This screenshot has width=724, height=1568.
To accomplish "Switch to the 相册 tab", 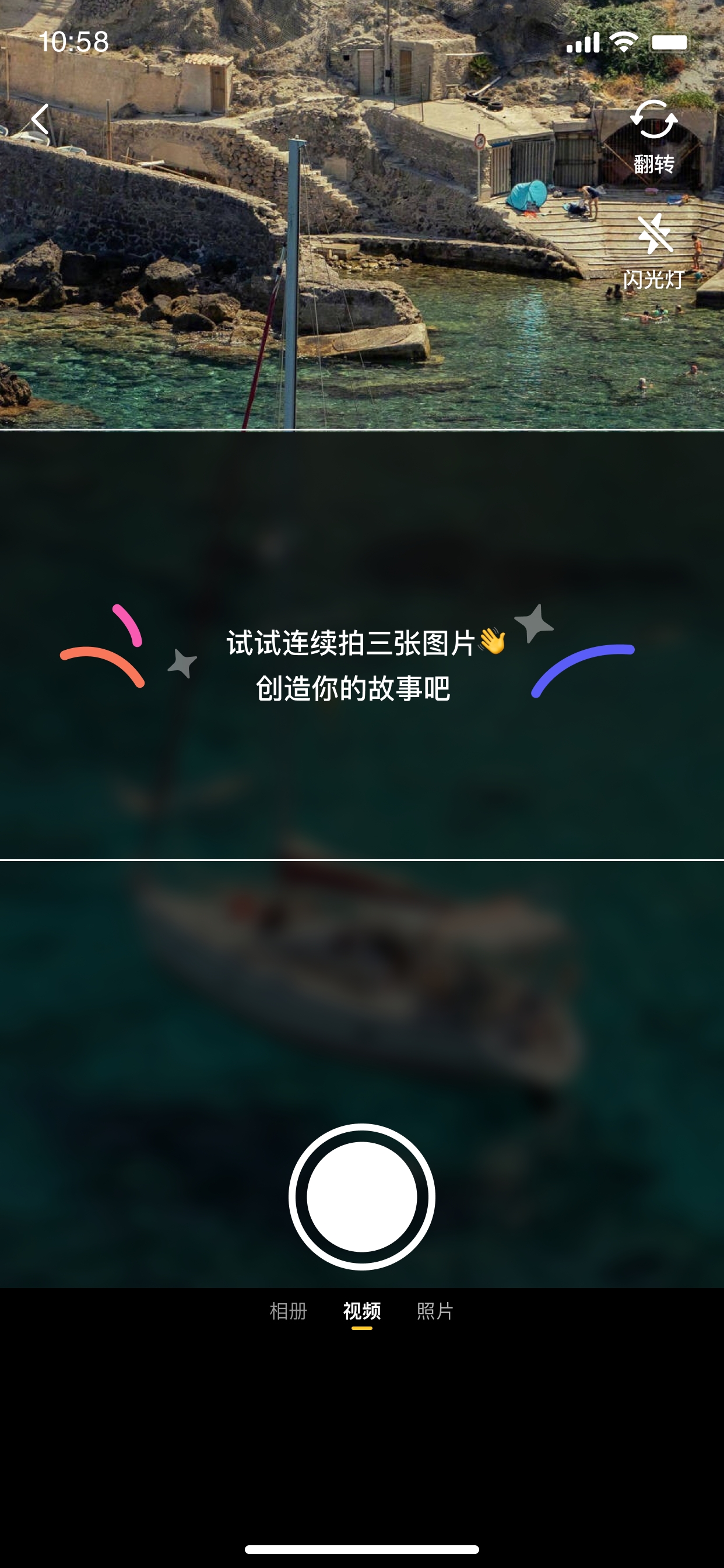I will click(x=289, y=1311).
